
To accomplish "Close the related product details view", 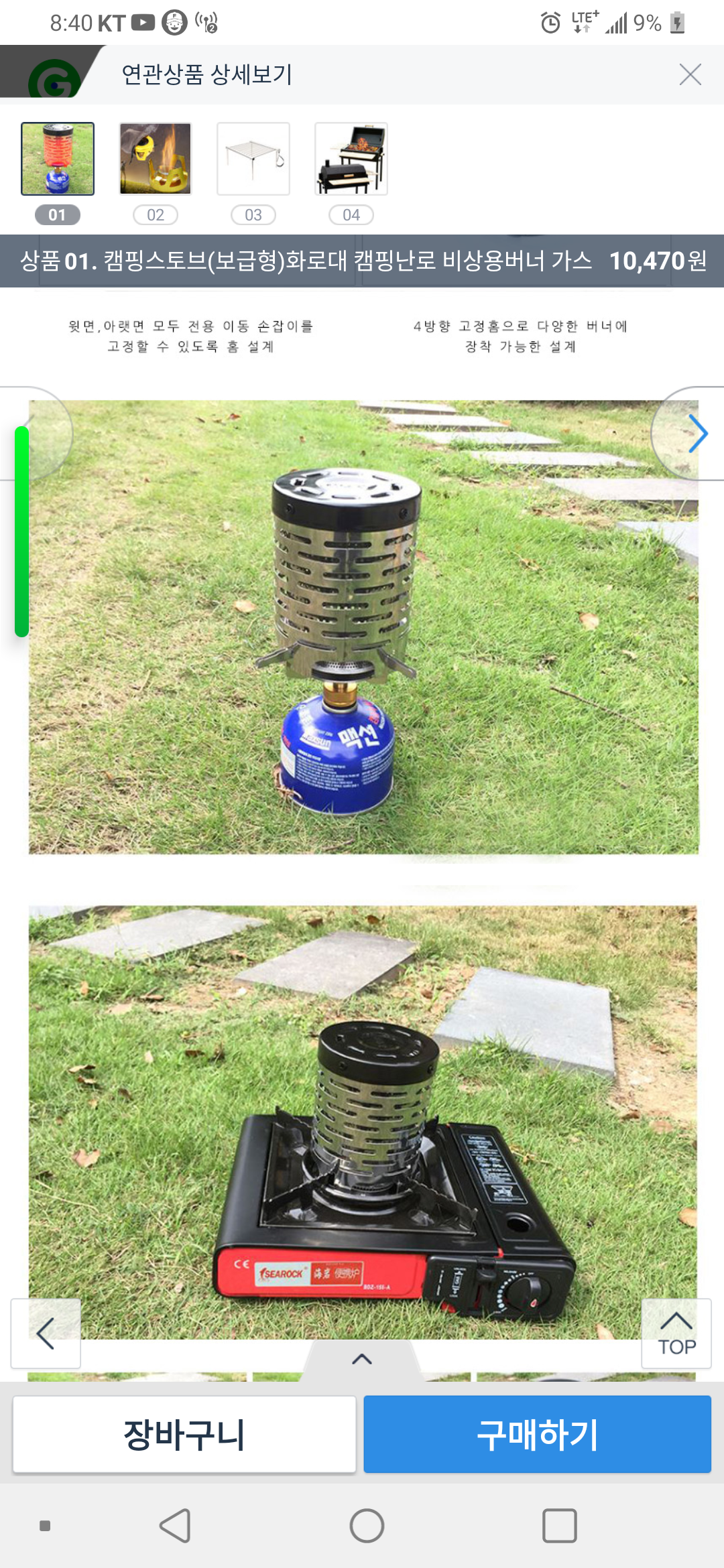I will (x=690, y=74).
